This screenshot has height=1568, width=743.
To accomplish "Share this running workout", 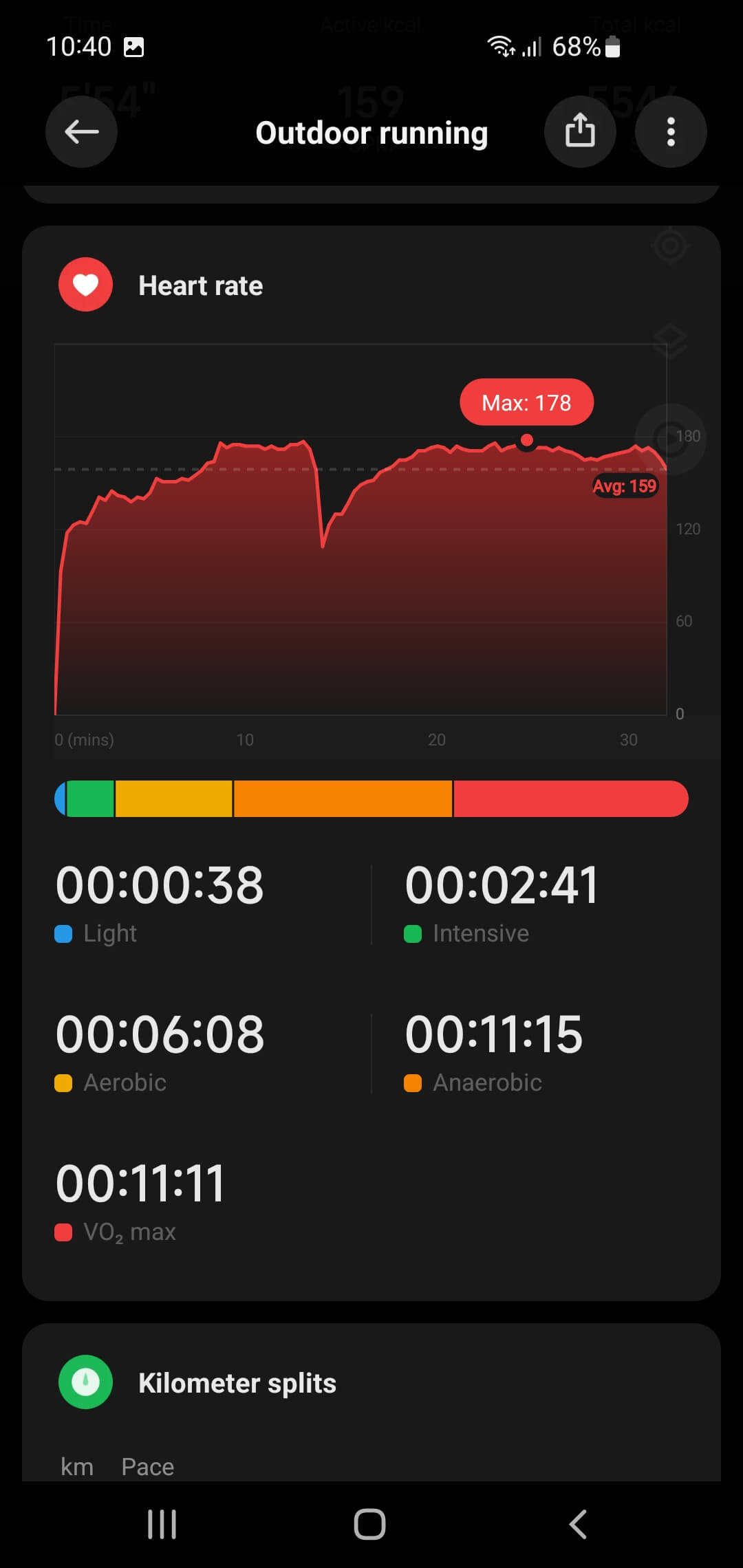I will [579, 131].
